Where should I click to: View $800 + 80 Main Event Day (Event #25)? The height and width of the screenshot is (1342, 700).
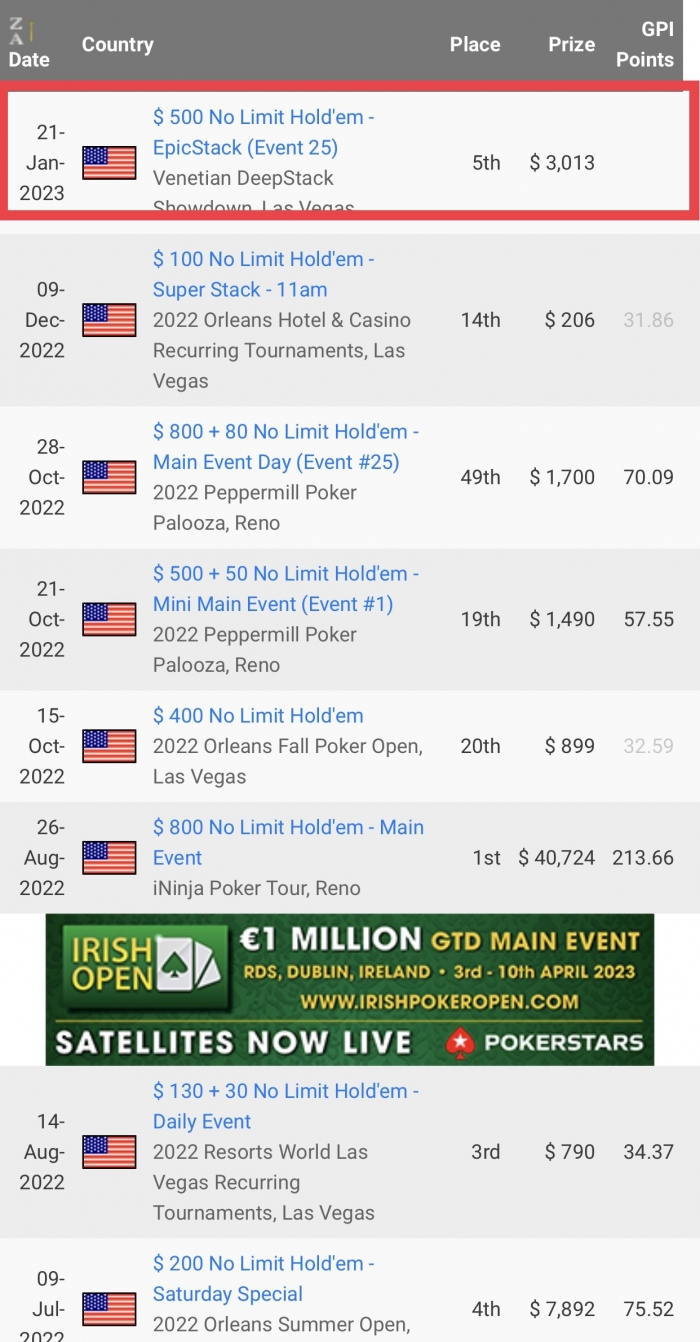[286, 447]
